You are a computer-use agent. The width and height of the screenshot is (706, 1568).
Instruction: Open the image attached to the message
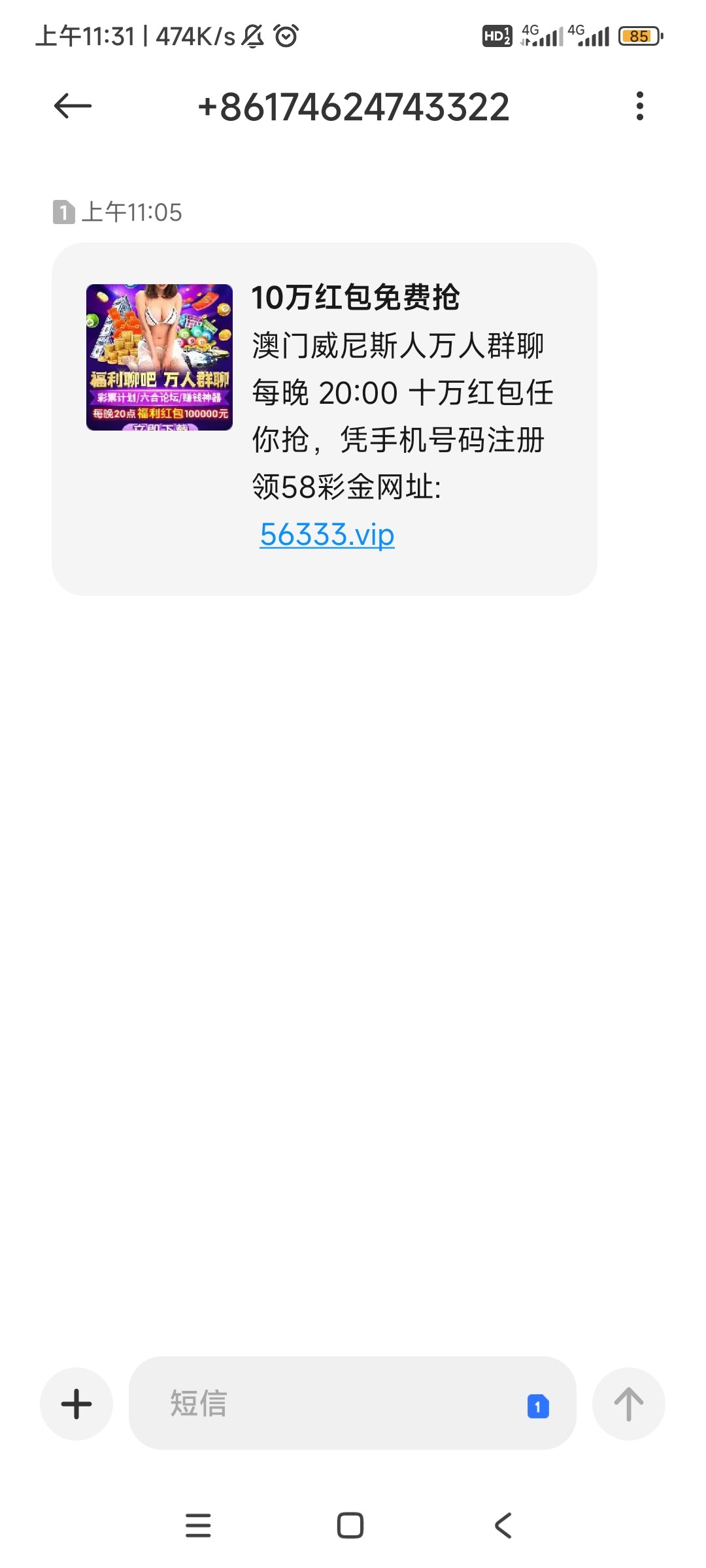click(160, 357)
